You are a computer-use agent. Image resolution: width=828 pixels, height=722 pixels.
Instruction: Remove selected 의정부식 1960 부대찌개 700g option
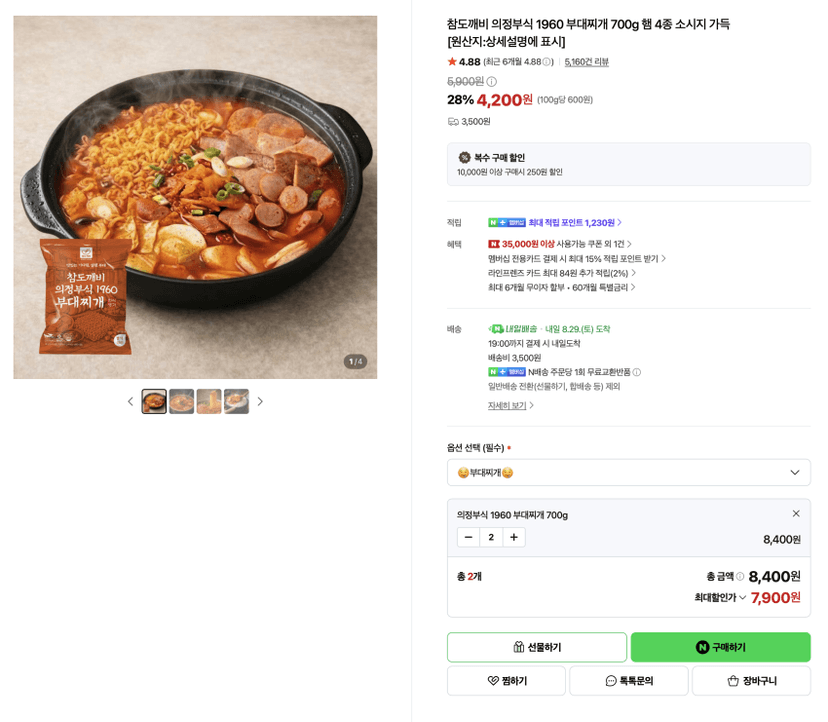[x=796, y=513]
